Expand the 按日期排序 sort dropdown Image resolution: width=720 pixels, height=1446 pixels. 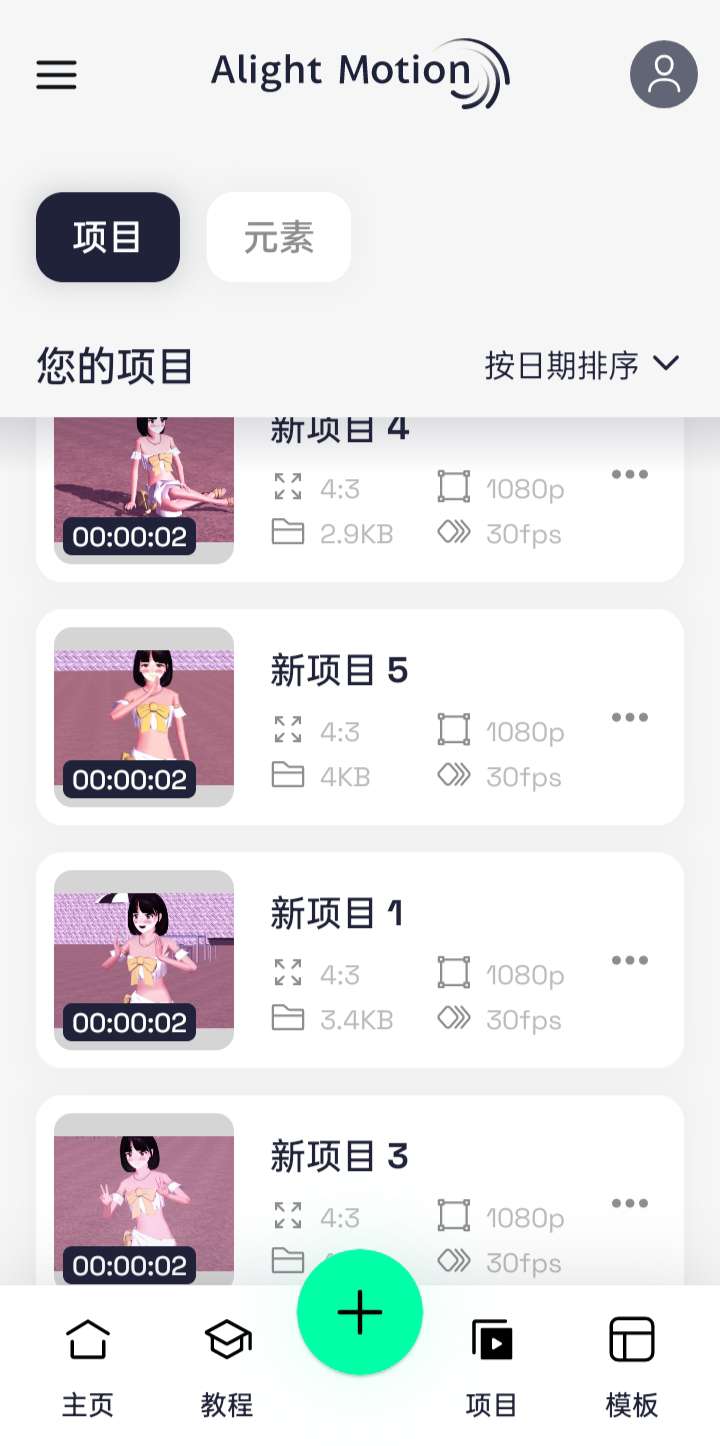[x=582, y=366]
